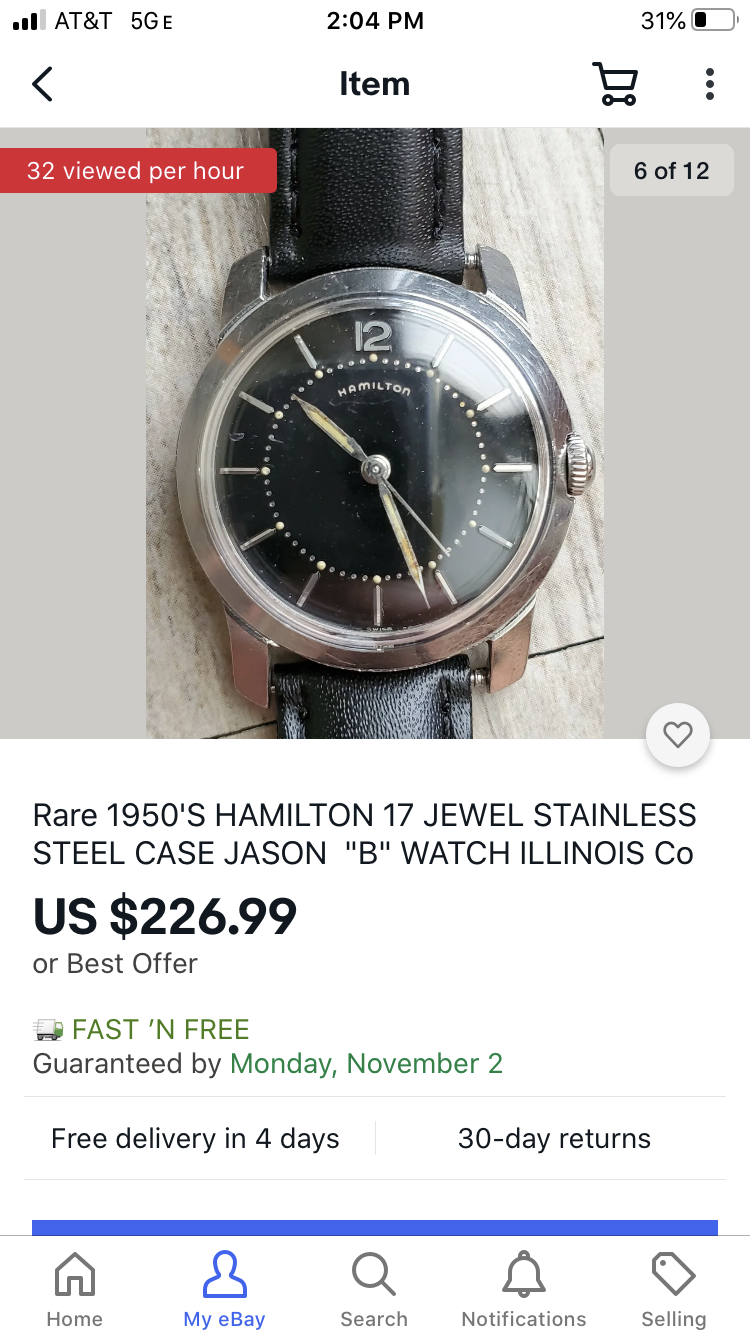Switch to the Home tab

pos(75,1289)
